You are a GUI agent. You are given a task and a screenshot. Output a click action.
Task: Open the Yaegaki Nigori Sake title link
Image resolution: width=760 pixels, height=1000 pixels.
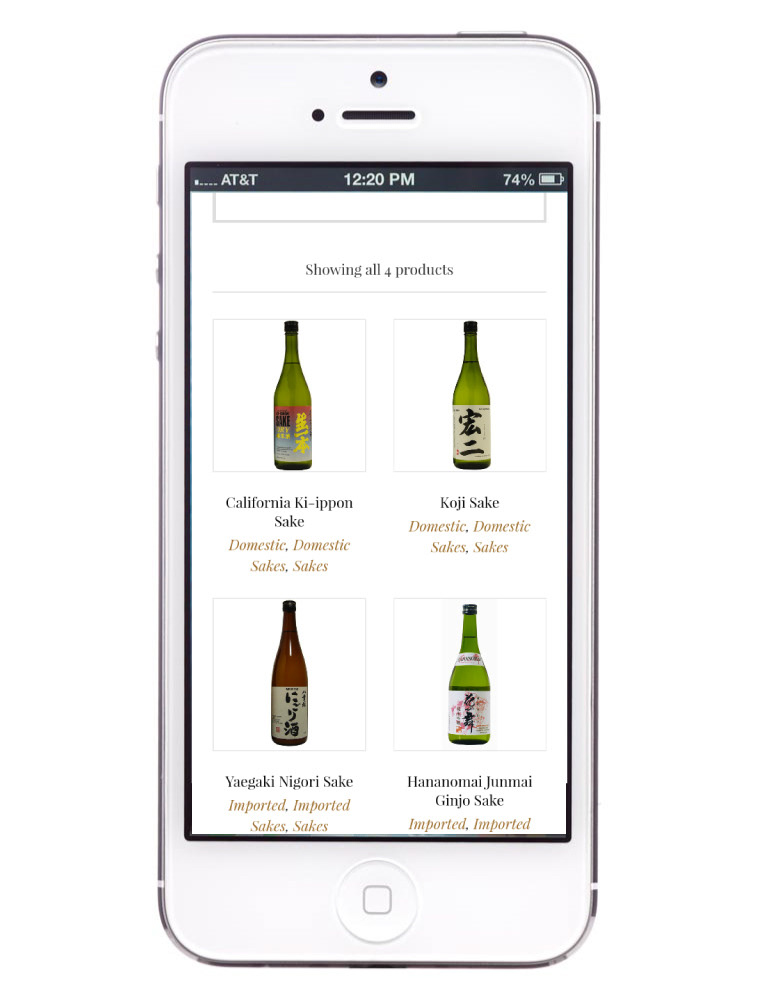point(289,781)
